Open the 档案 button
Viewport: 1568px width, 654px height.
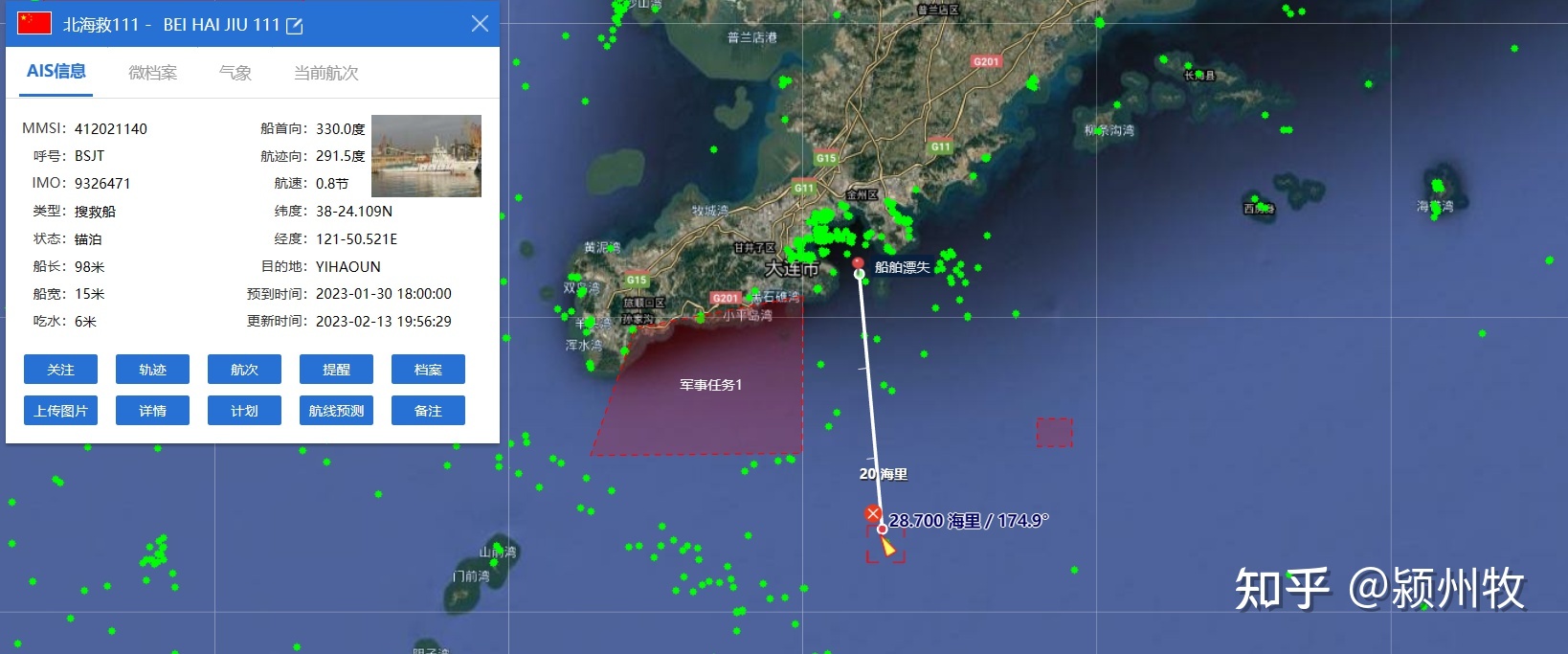tap(428, 370)
